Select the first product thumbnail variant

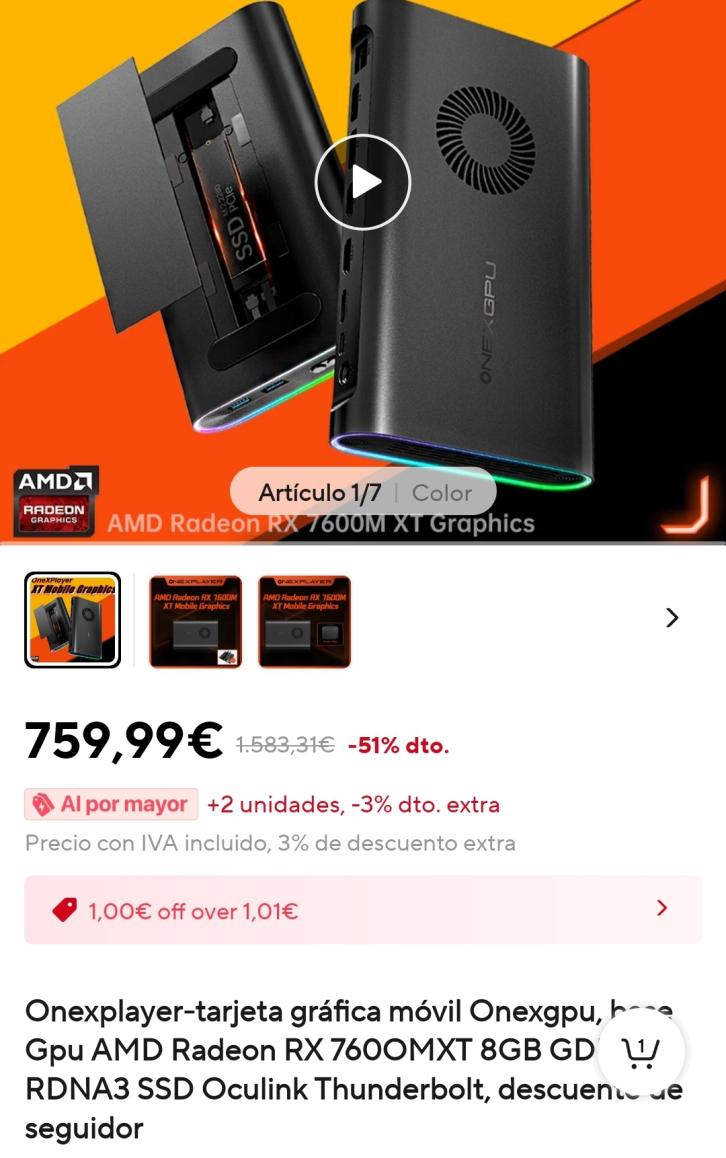[72, 620]
